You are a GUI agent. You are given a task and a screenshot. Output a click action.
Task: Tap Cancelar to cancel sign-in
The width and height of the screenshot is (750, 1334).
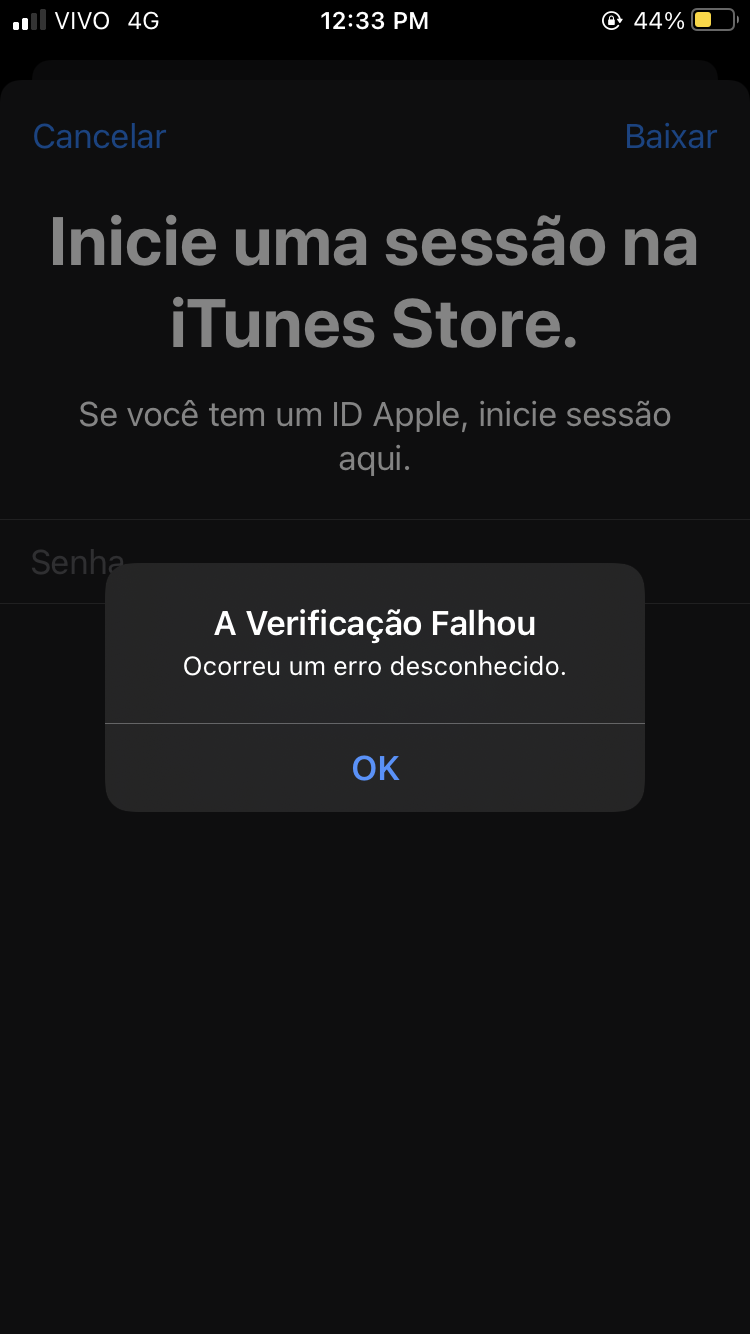[x=99, y=136]
